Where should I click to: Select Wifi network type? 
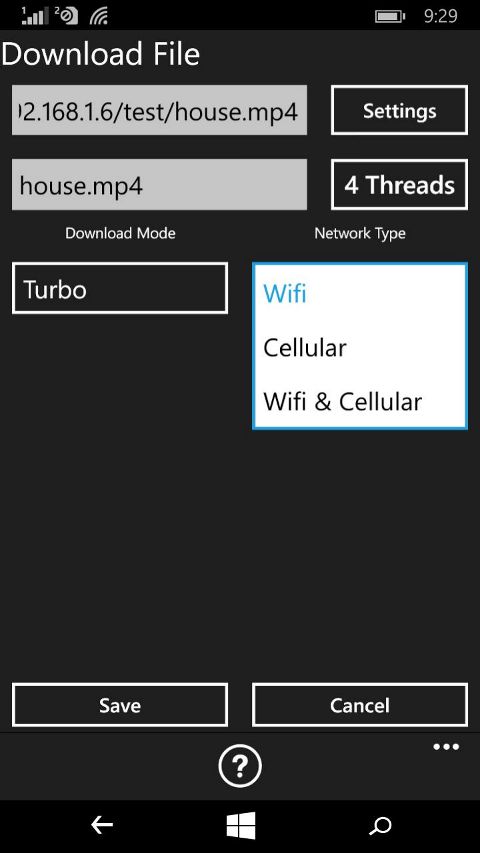pos(285,294)
